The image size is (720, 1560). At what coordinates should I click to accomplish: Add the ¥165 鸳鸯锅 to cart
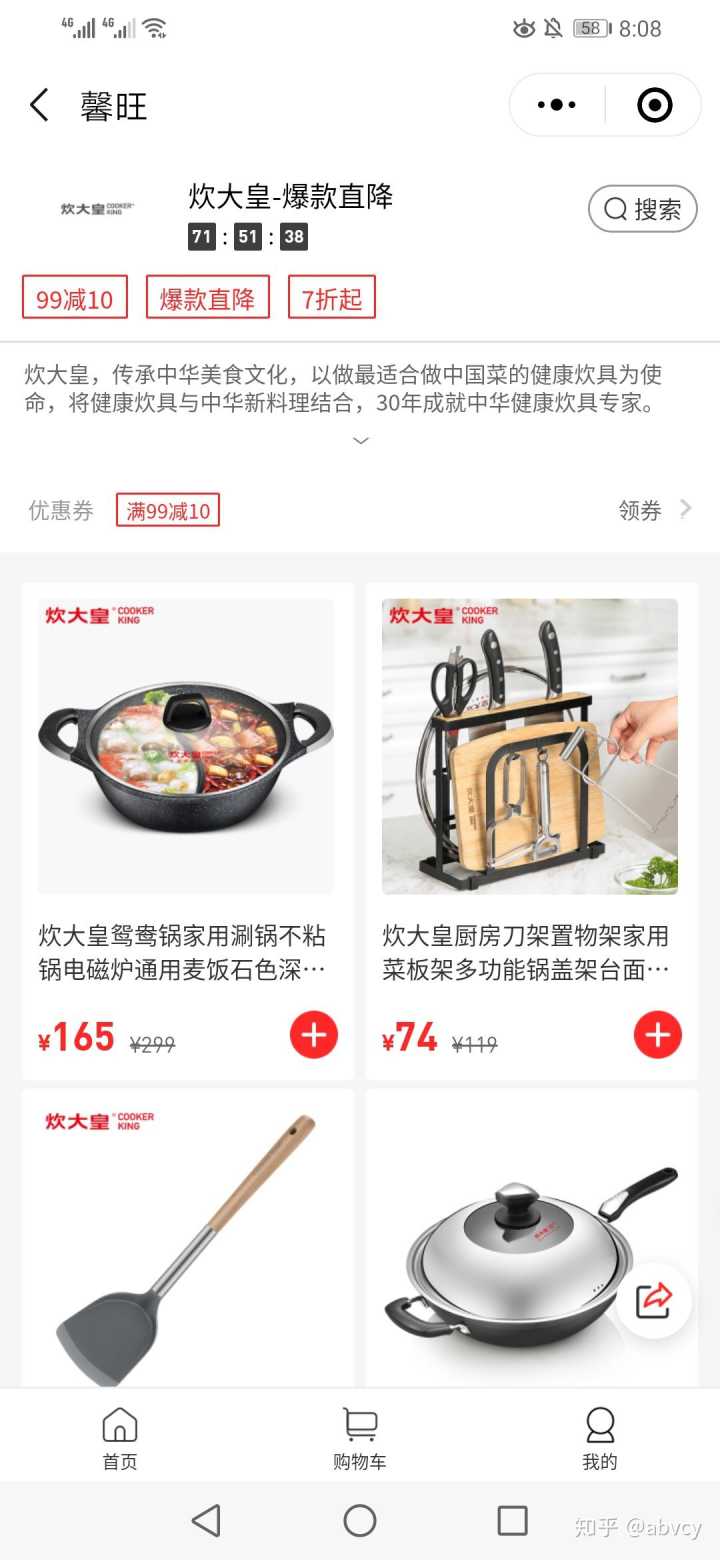pyautogui.click(x=314, y=1035)
